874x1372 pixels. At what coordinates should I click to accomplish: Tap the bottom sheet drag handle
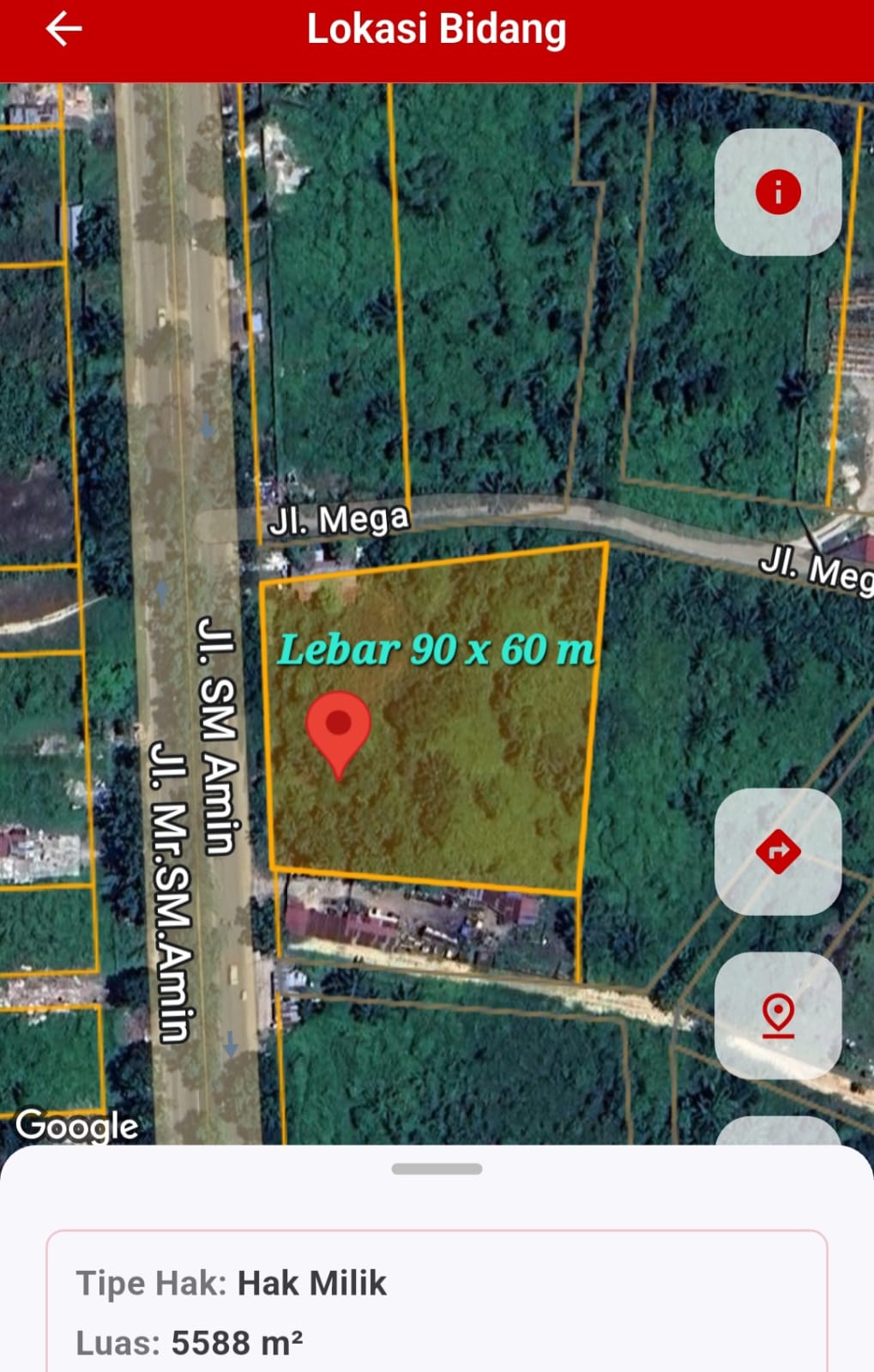(x=437, y=1169)
